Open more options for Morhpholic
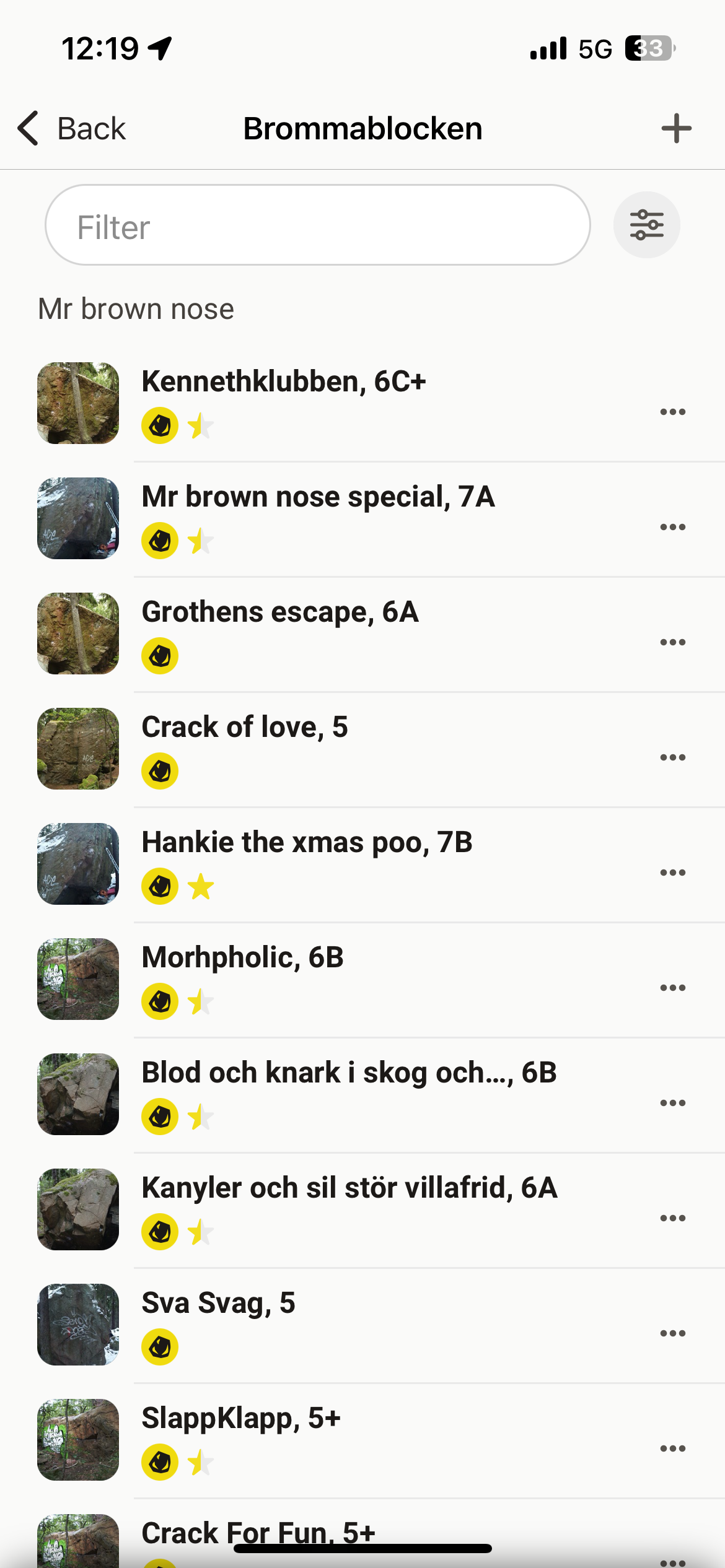The image size is (725, 1568). tap(672, 988)
